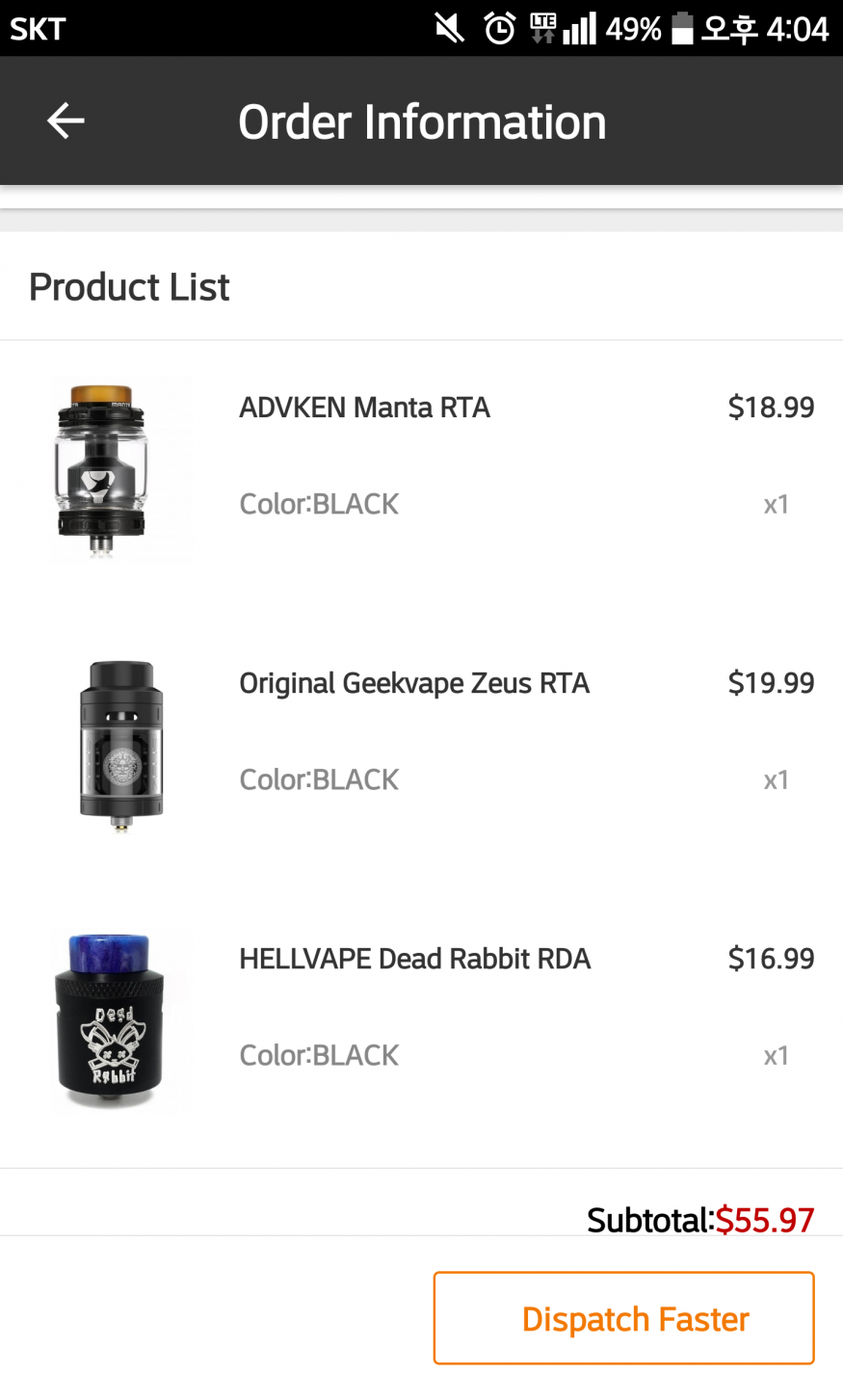Go back from Order Information
Screen dimensions: 843x1400
click(x=66, y=121)
